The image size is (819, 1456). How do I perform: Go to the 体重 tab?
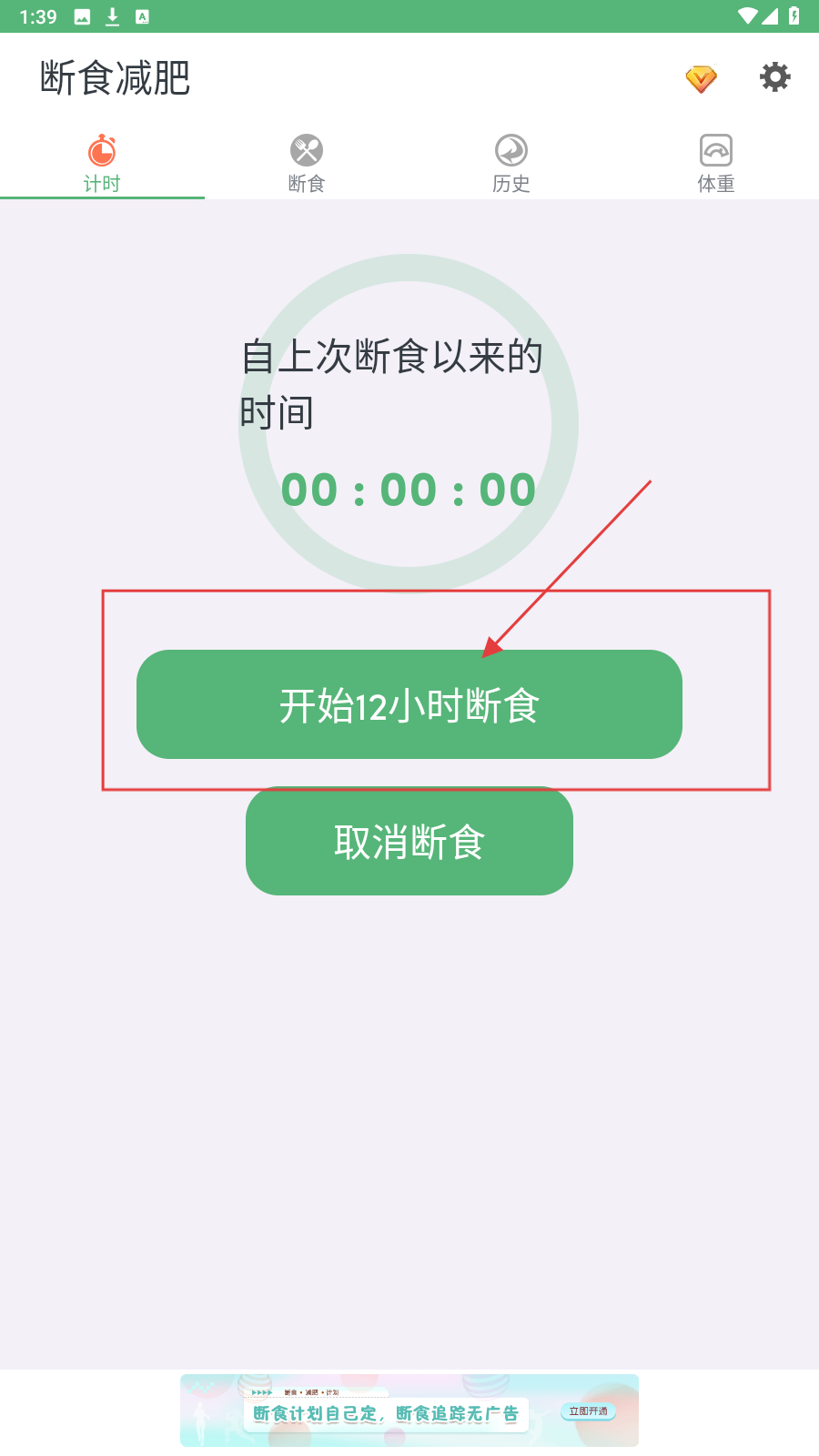716,164
